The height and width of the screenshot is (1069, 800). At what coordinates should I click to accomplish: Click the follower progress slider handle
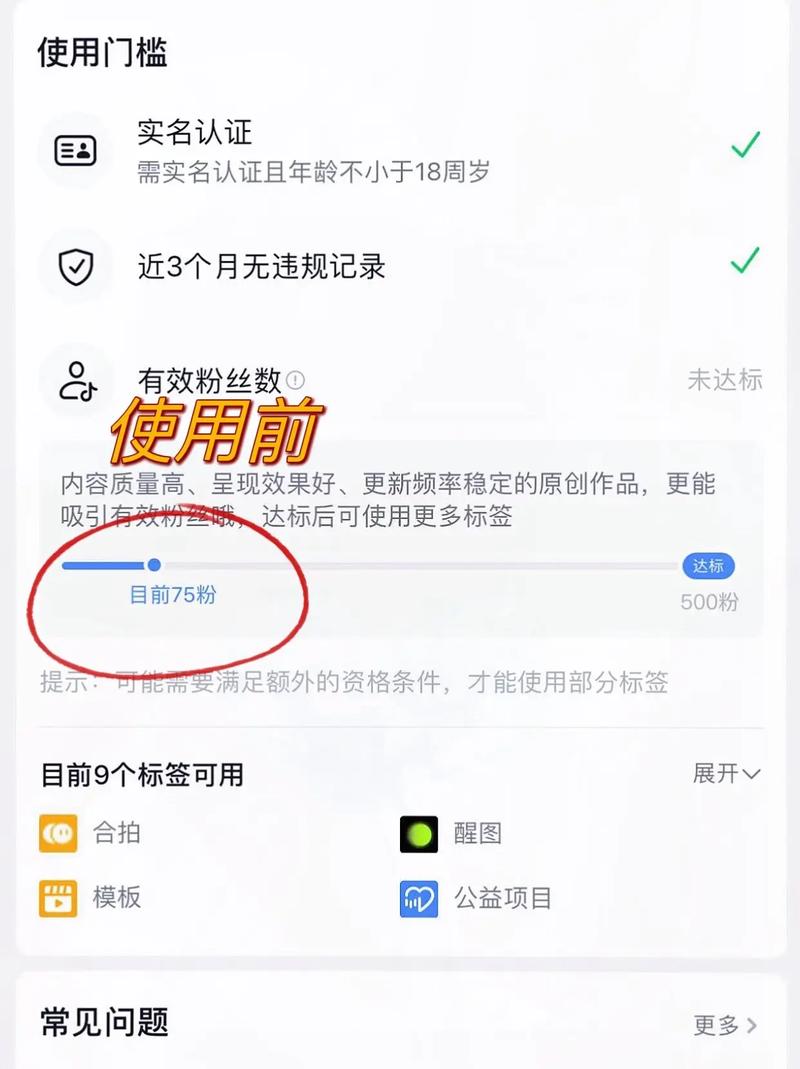click(155, 565)
